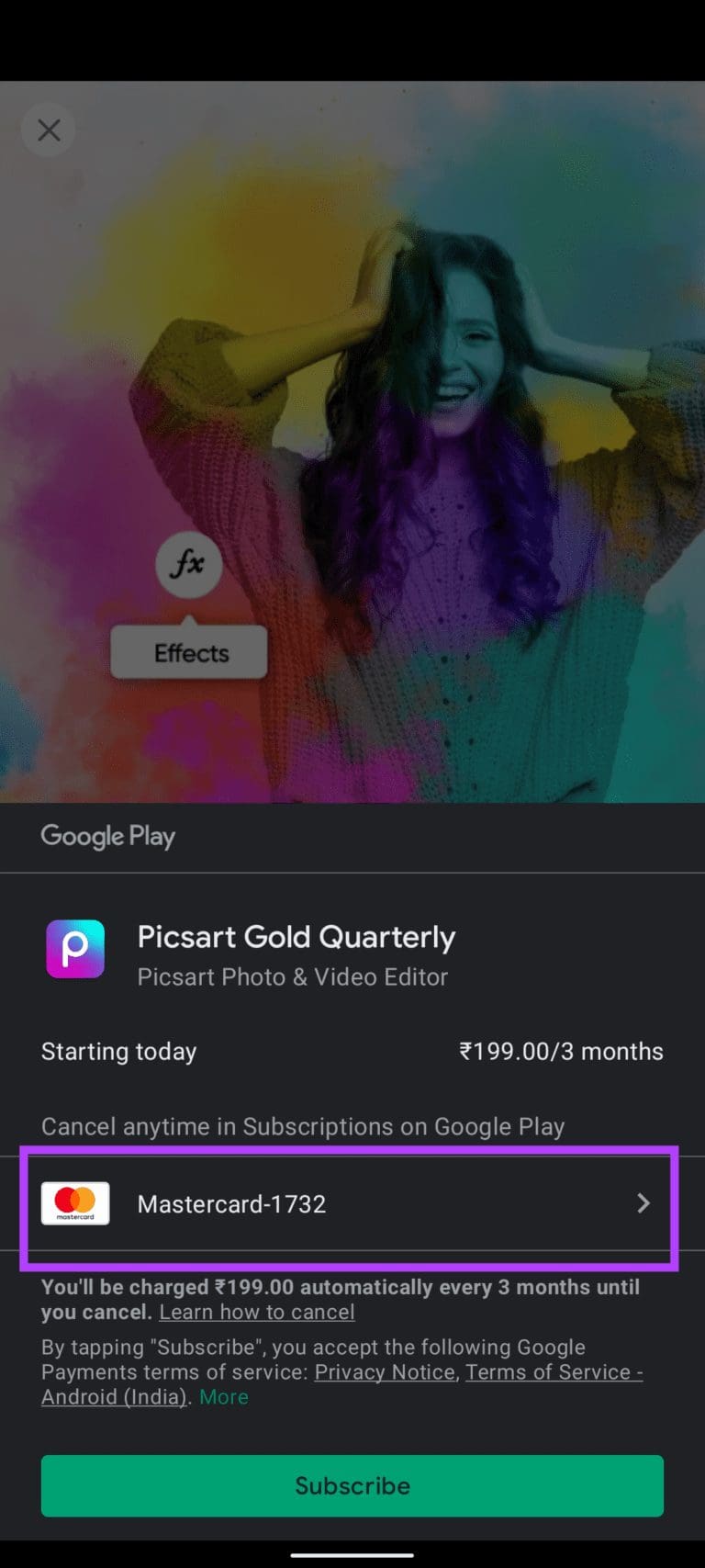Open the Mastercard-1732 payment method row

(349, 1203)
